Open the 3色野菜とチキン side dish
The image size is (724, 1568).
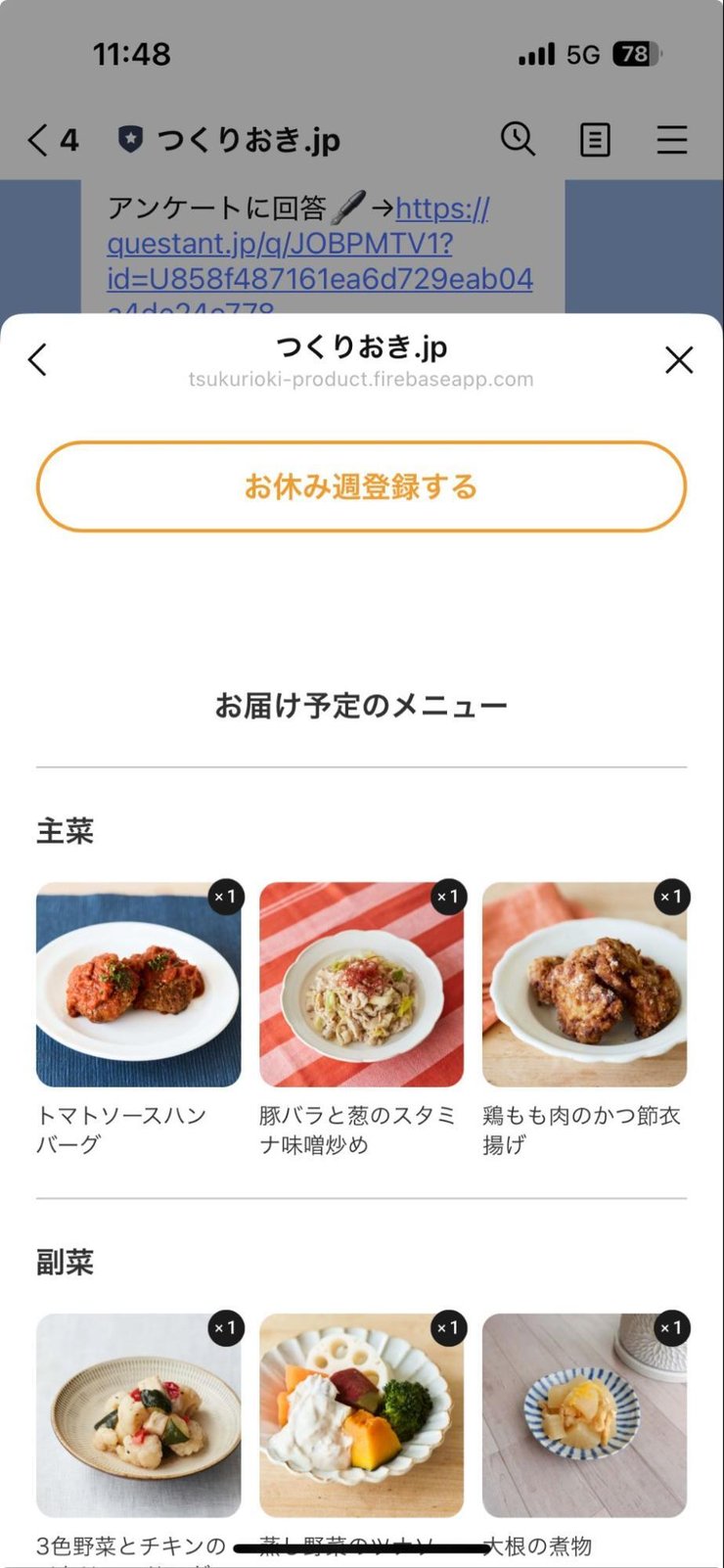tap(138, 1415)
